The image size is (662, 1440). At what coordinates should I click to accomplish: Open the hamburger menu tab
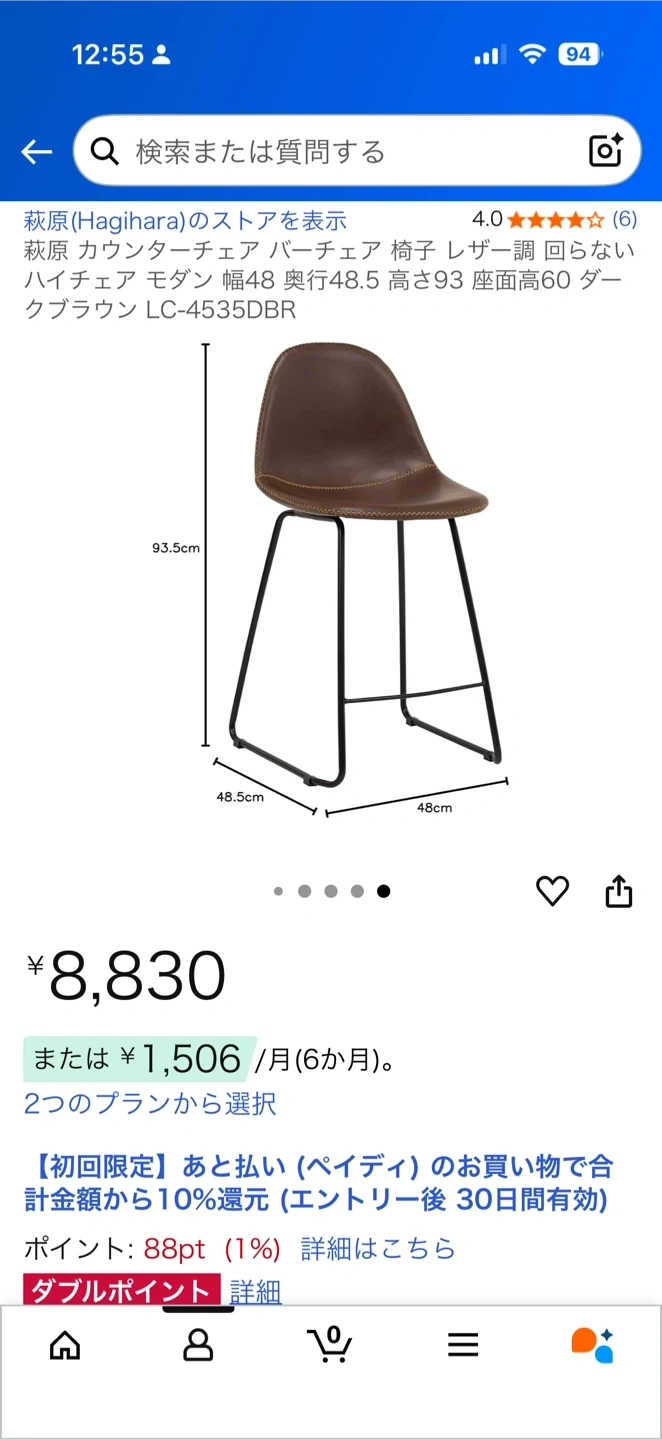pos(463,1345)
